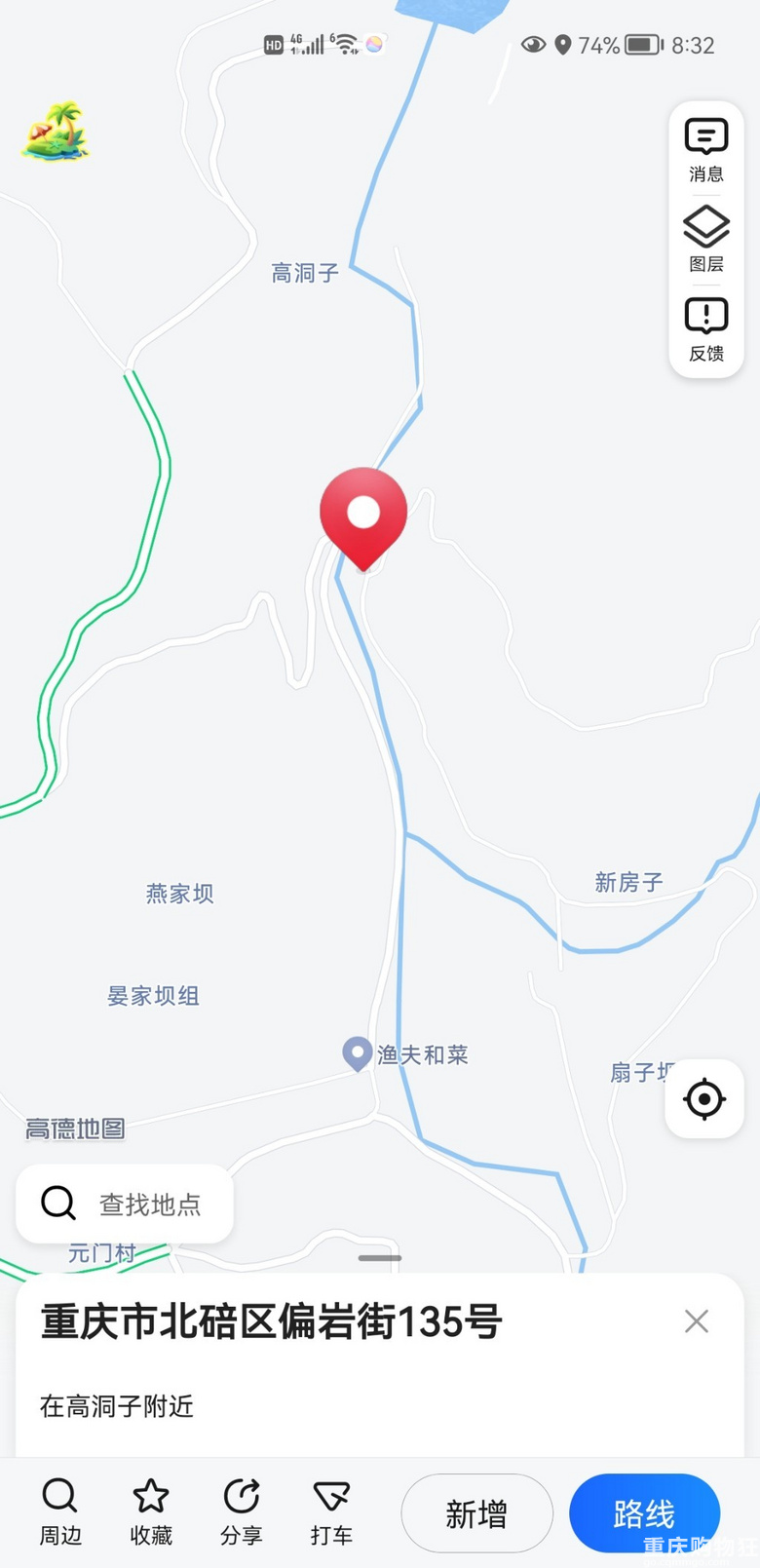
Task: Close the 偏岩街135号 location card
Action: point(696,1321)
